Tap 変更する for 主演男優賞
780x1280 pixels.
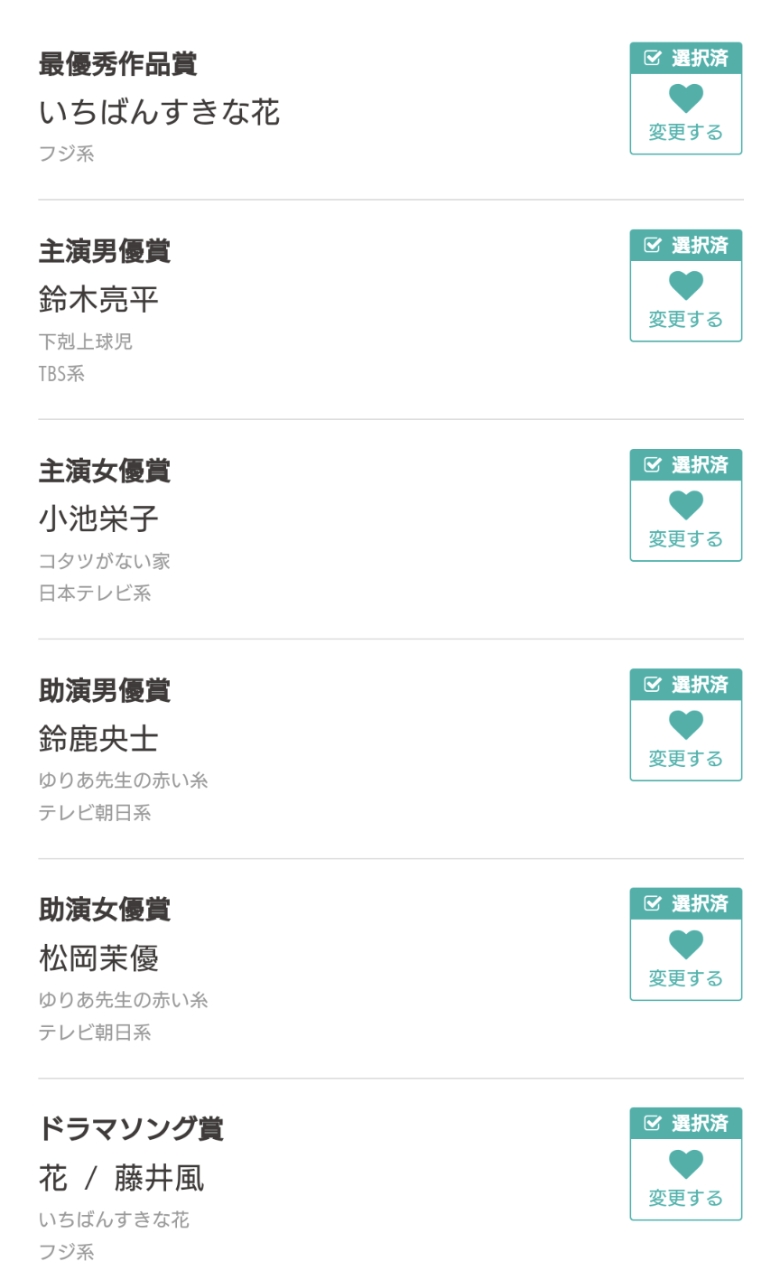pyautogui.click(x=685, y=301)
